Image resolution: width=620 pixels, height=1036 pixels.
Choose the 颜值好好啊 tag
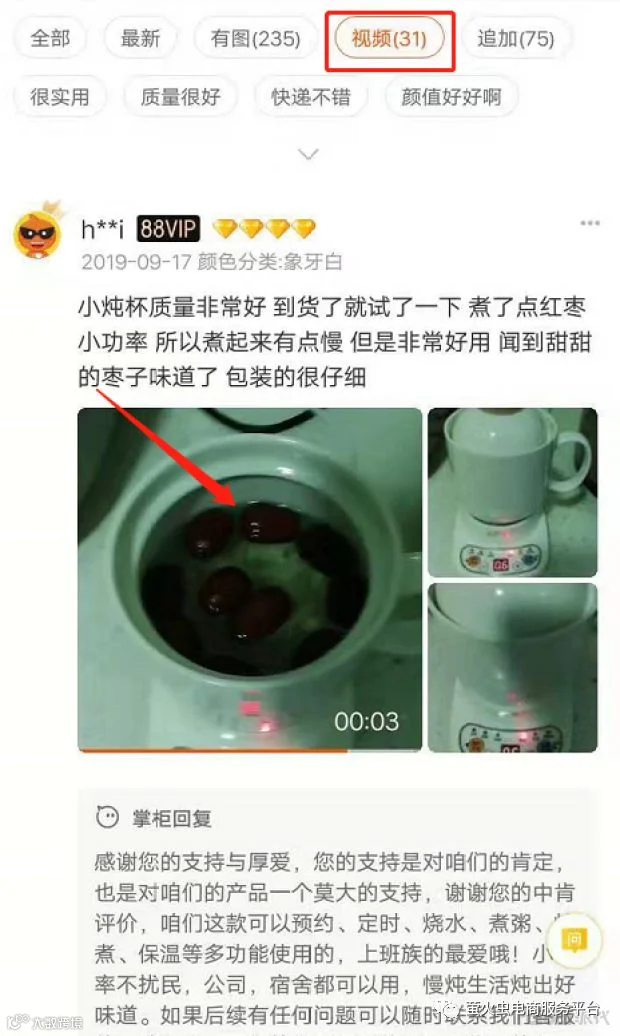tap(451, 97)
